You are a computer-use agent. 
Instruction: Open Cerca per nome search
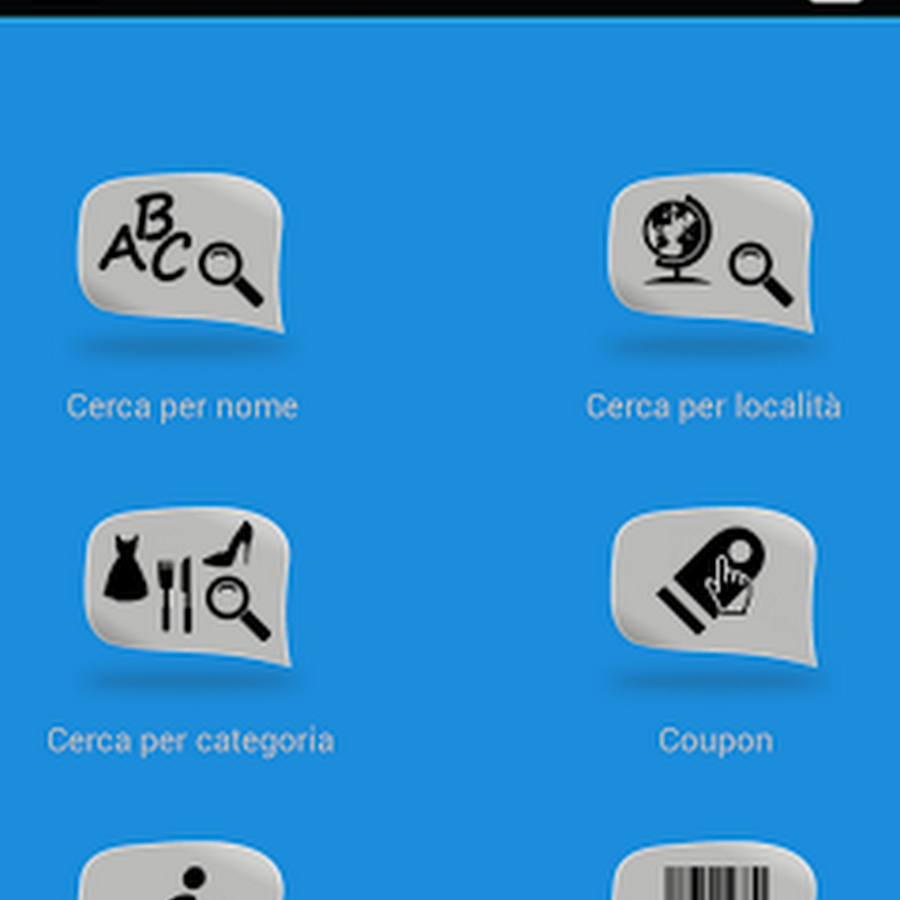181,252
